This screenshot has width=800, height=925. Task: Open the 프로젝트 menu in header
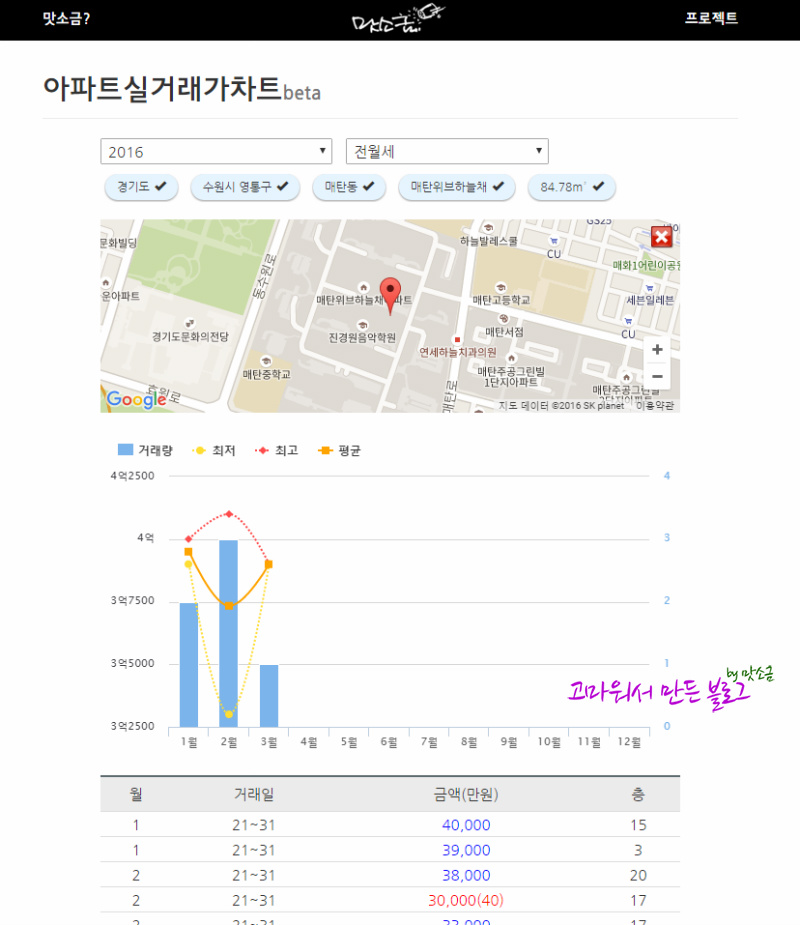(711, 18)
